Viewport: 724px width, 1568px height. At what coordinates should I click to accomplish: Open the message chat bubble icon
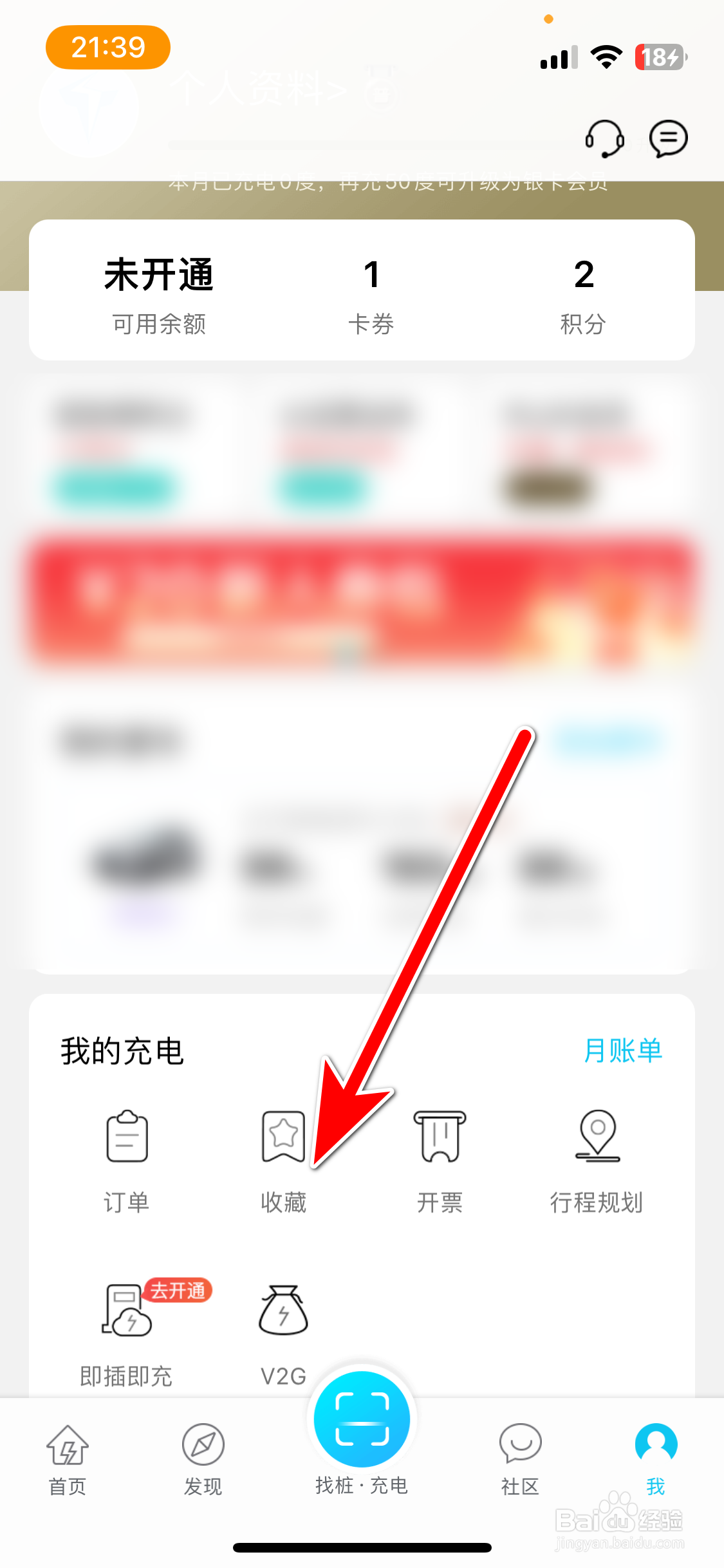point(668,138)
